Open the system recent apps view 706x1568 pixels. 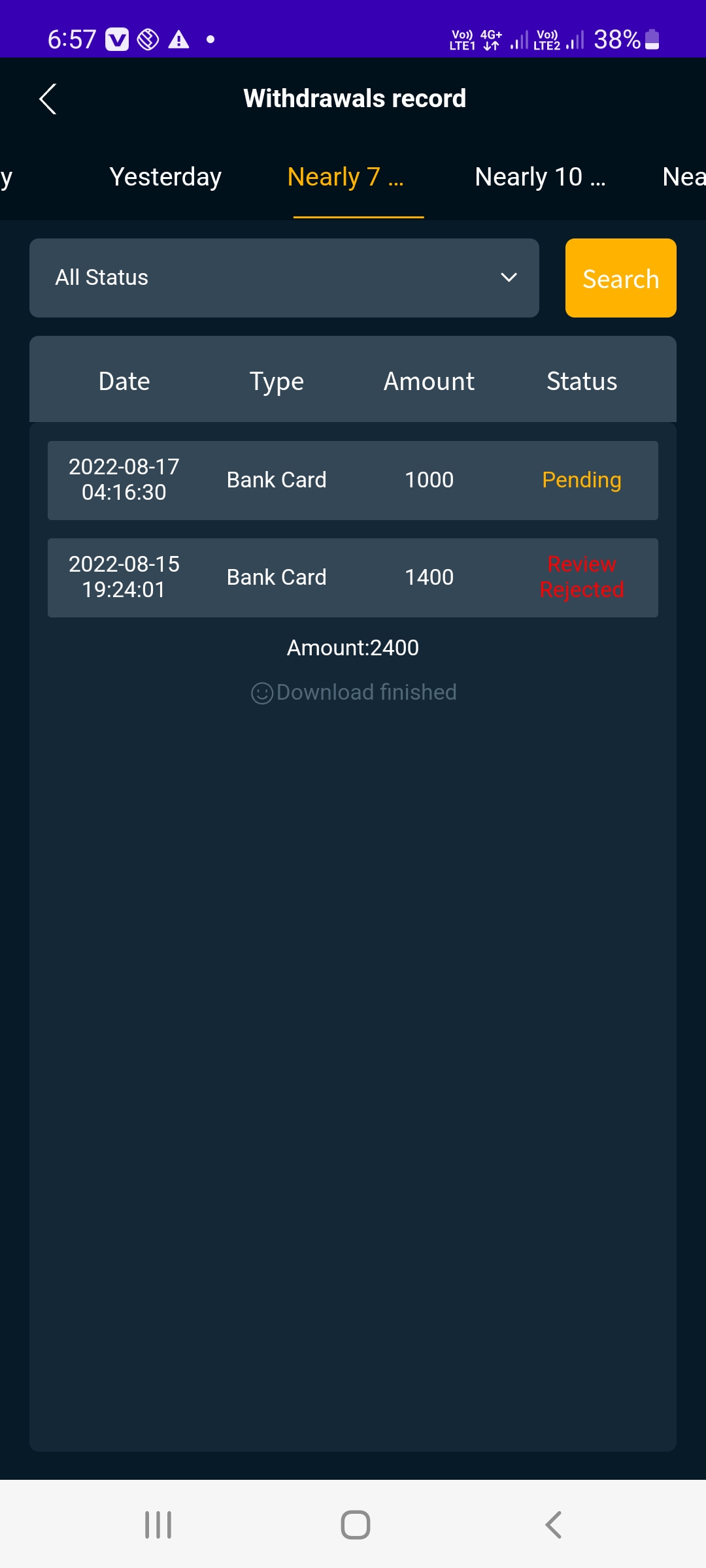coord(158,1525)
